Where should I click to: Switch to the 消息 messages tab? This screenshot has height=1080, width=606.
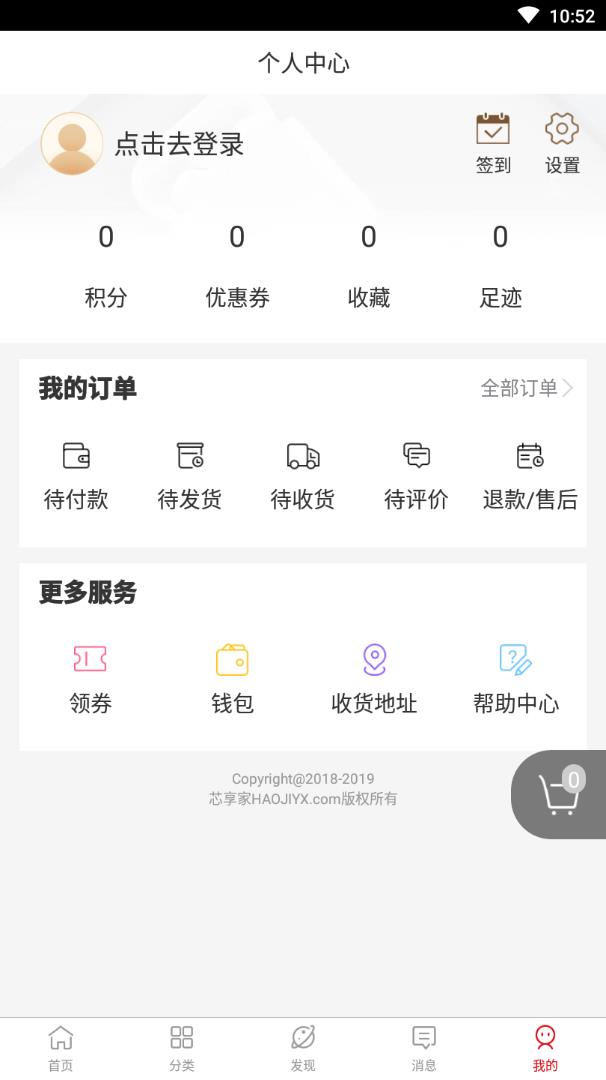point(424,1047)
